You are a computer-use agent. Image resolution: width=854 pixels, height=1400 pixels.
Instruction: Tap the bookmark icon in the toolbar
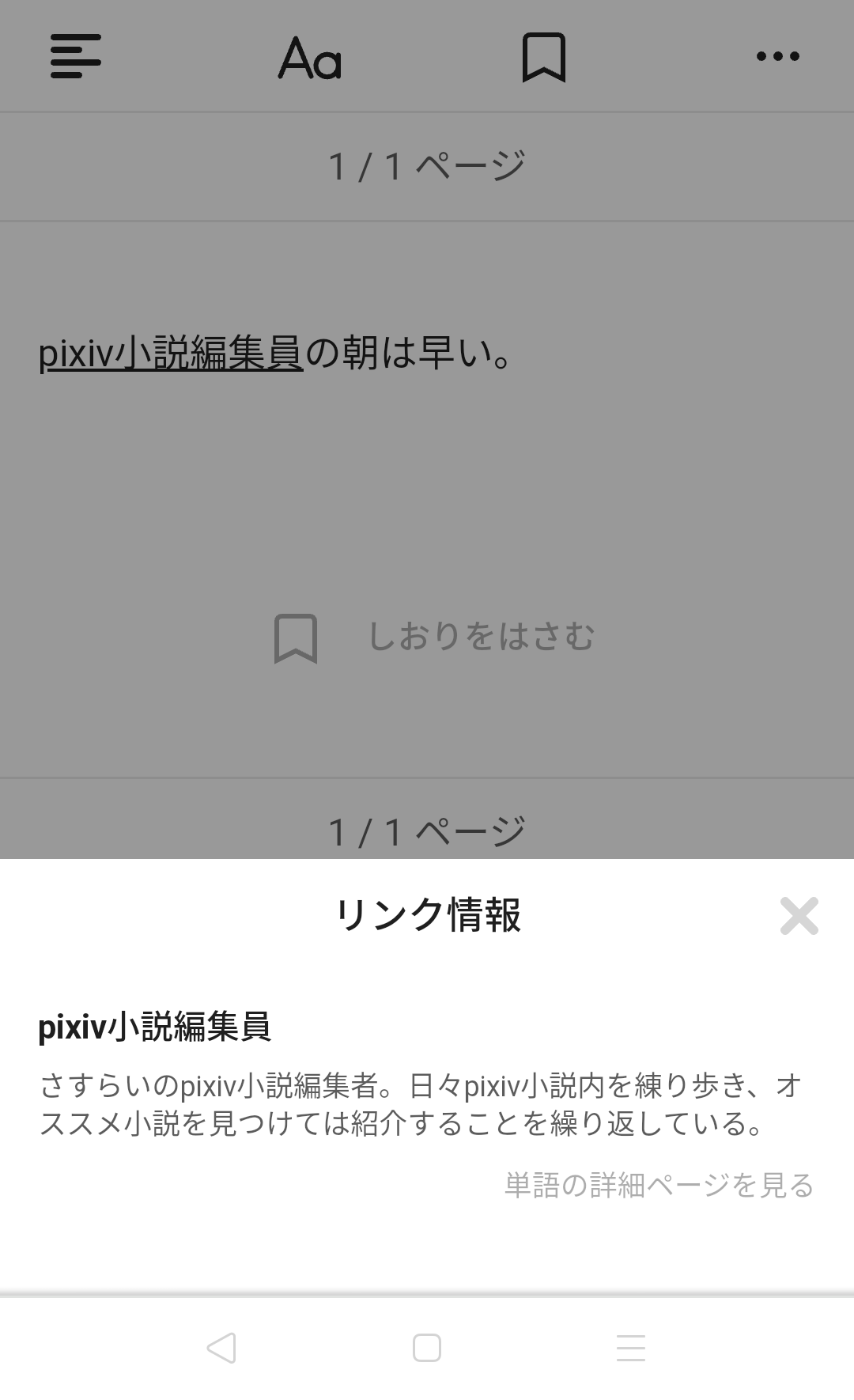pos(544,57)
